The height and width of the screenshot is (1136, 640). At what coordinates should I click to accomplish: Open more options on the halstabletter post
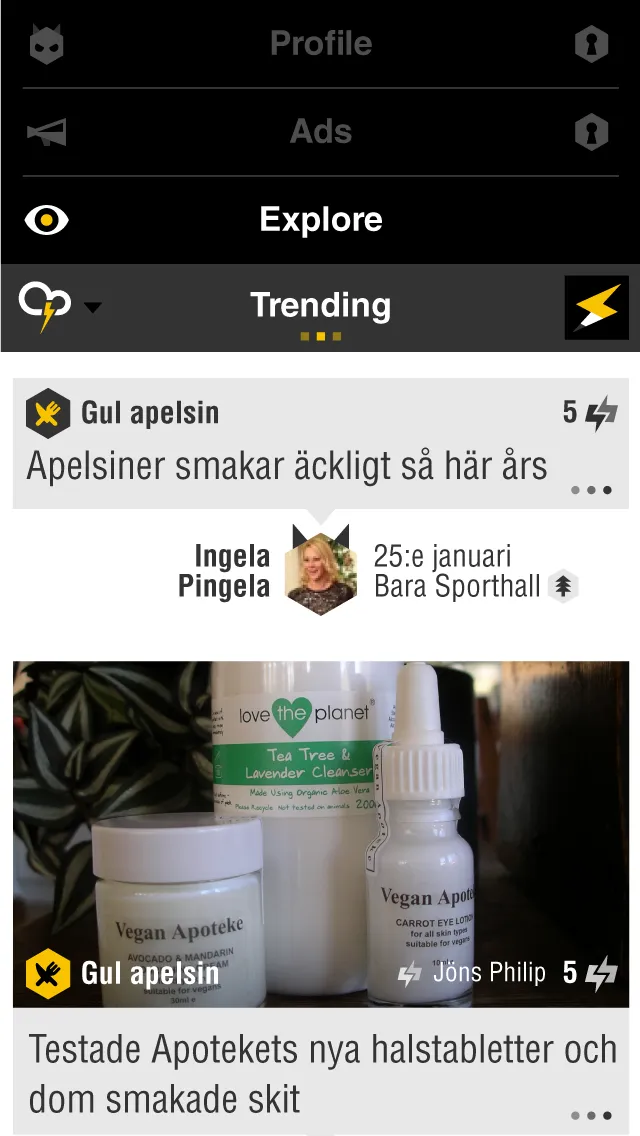pos(591,1115)
